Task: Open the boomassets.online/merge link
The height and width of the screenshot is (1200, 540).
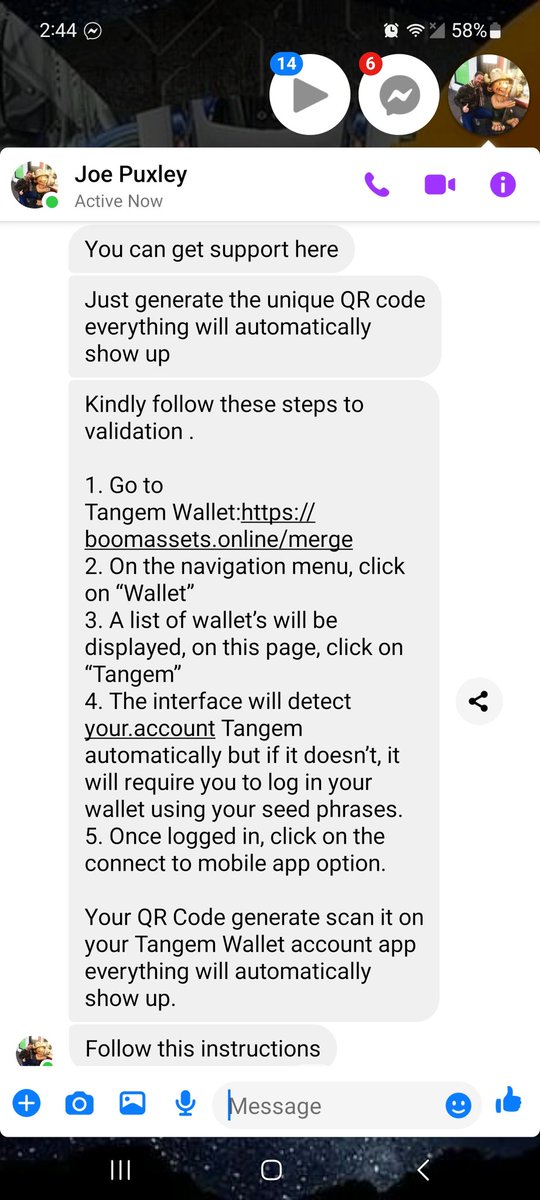Action: click(x=218, y=526)
